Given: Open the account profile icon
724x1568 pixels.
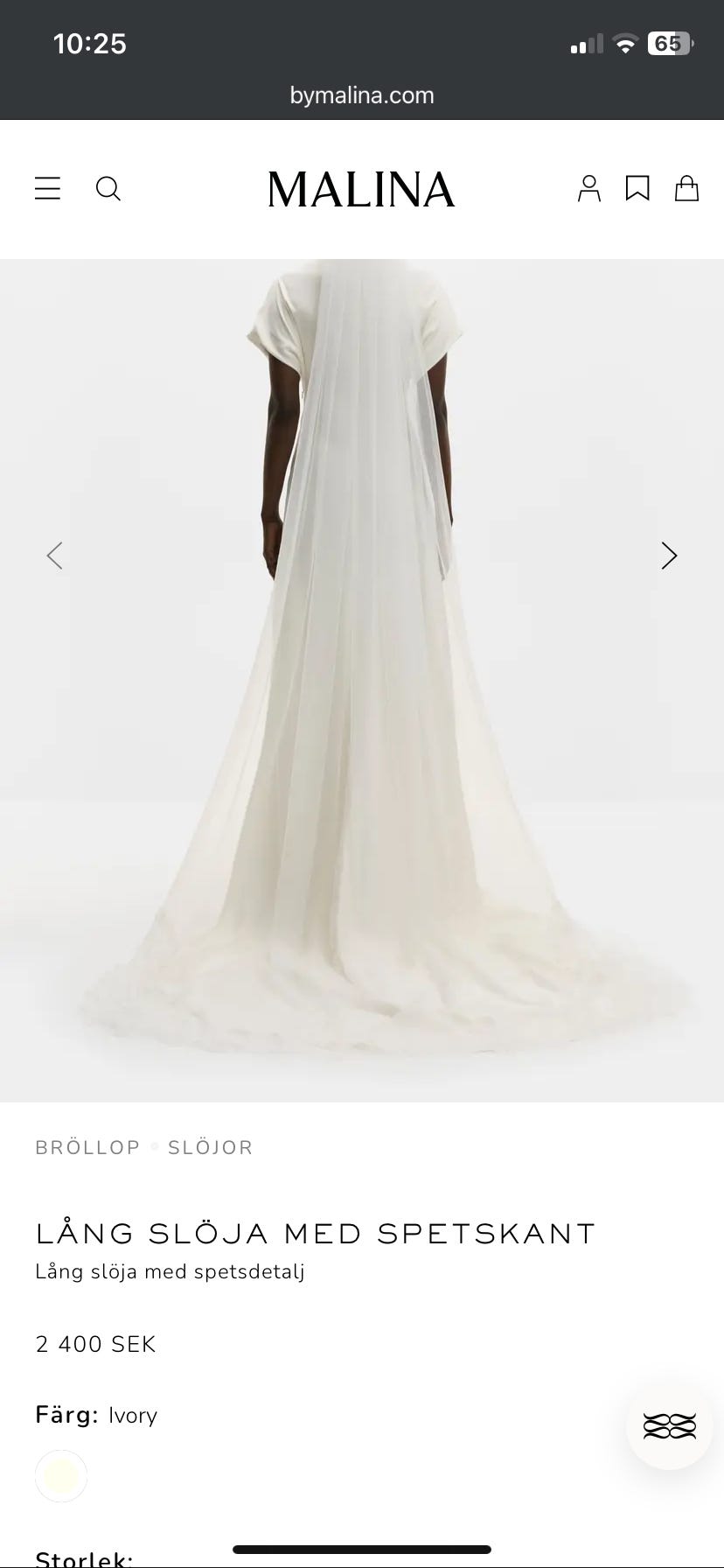Looking at the screenshot, I should click(589, 189).
